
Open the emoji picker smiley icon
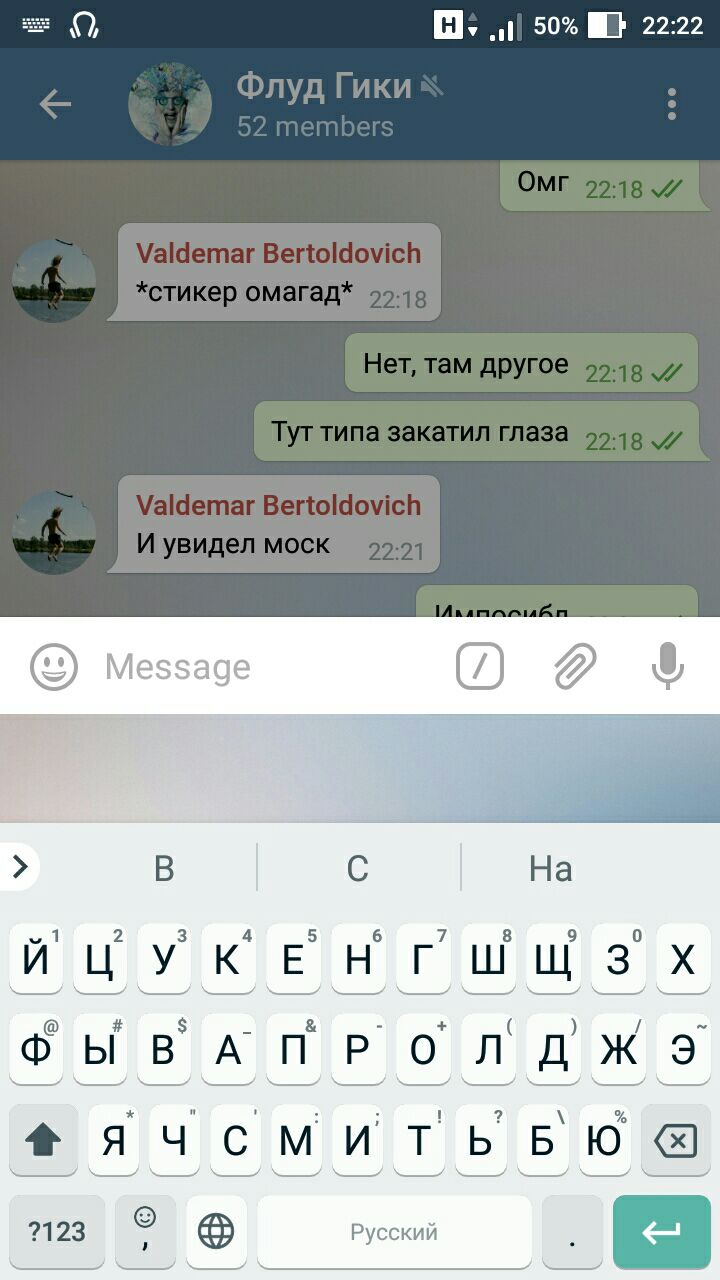(x=54, y=667)
